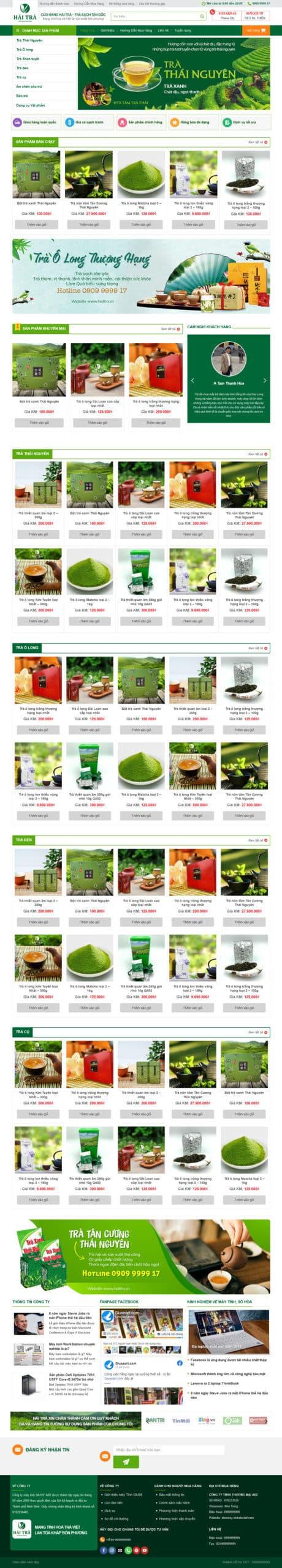Show previous customer testimonial

192,381
